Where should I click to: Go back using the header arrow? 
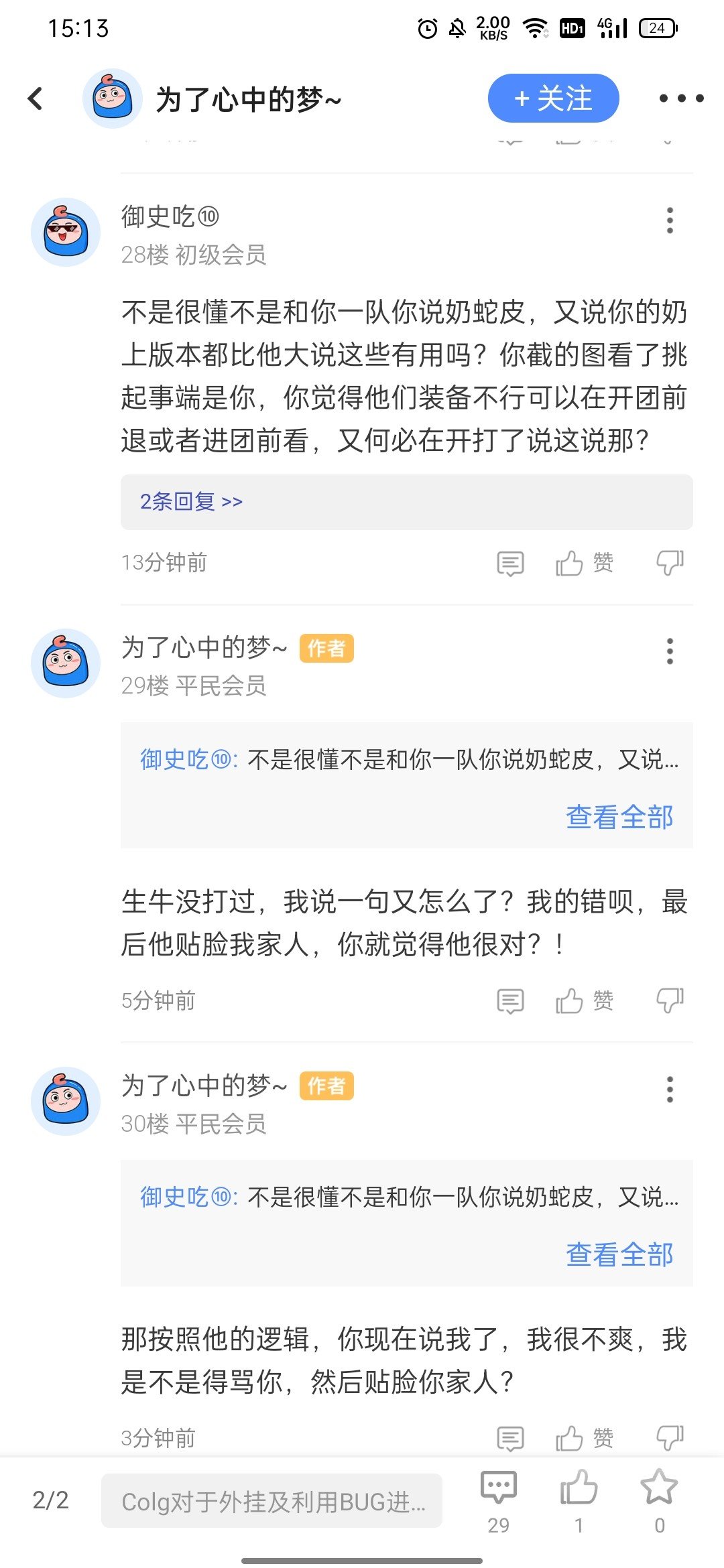[x=36, y=99]
